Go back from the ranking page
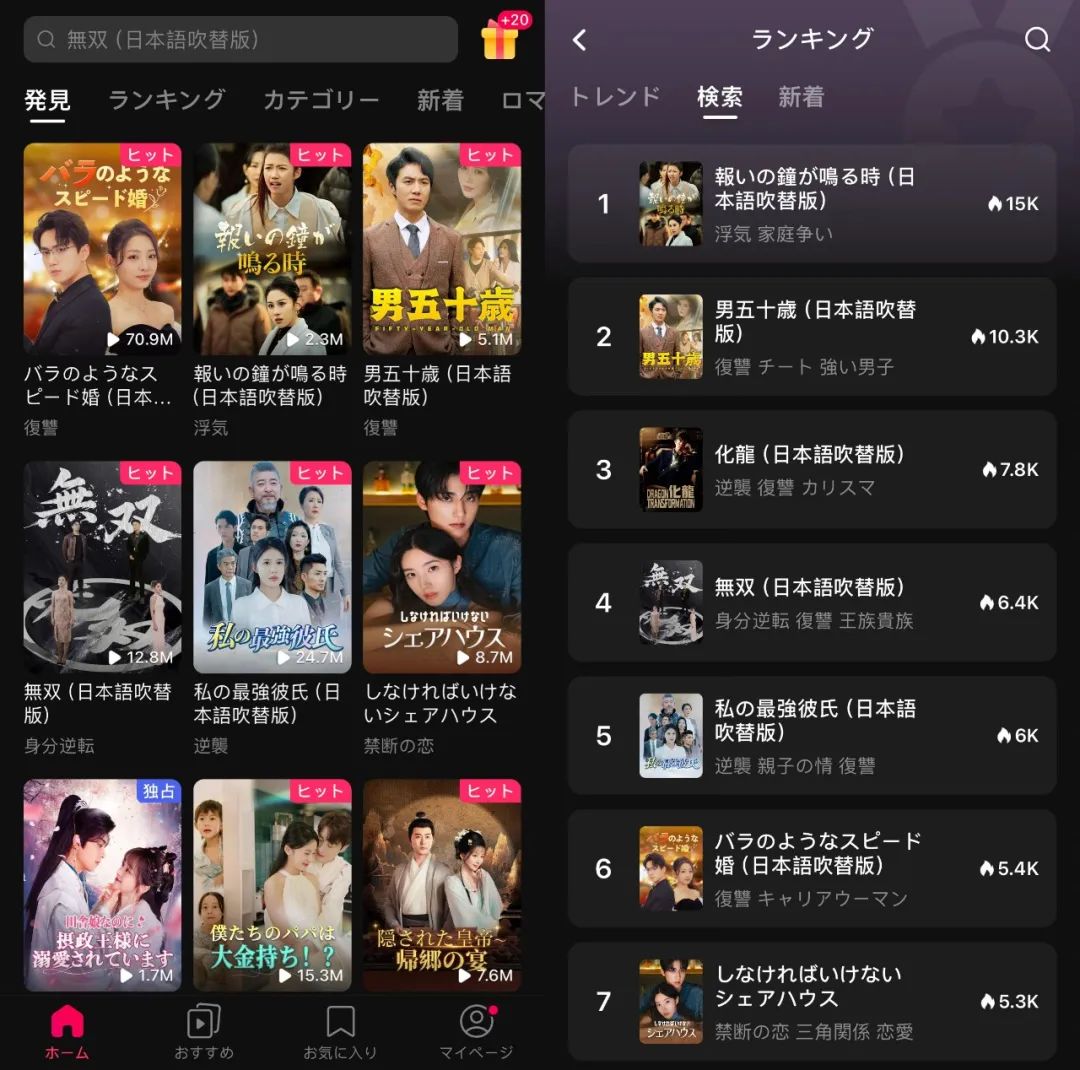Image resolution: width=1080 pixels, height=1070 pixels. (x=580, y=40)
